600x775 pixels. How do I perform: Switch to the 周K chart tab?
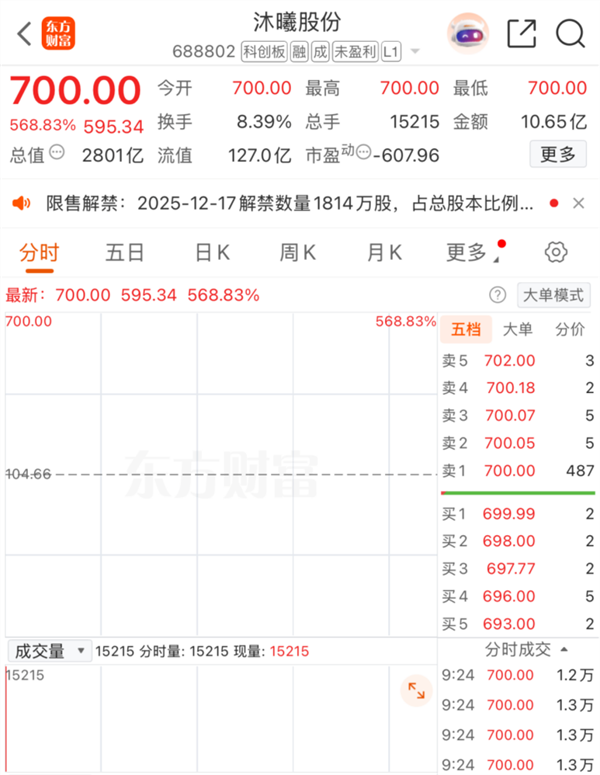point(298,252)
